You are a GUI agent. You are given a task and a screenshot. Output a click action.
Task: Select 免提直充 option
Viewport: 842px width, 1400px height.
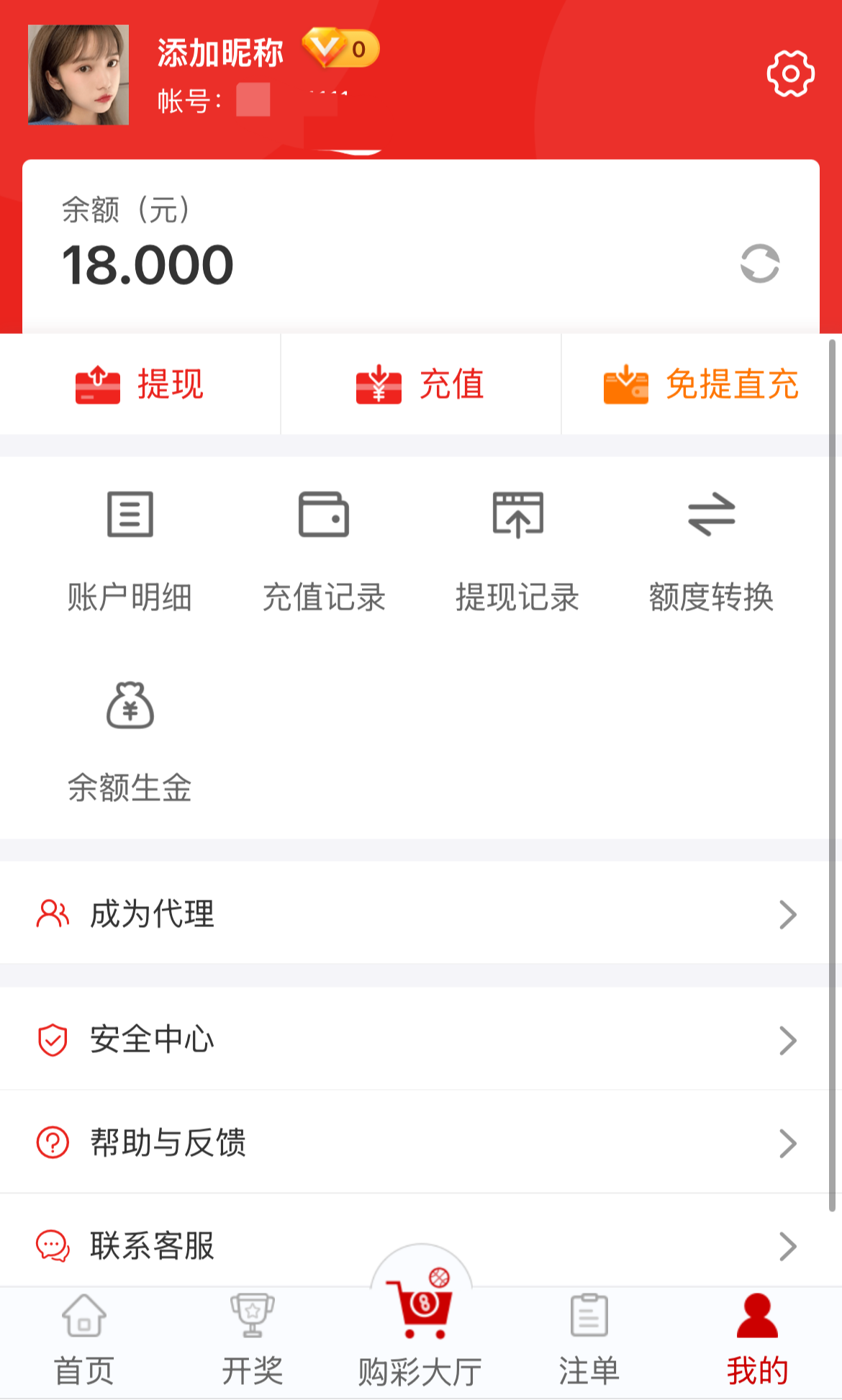click(701, 384)
